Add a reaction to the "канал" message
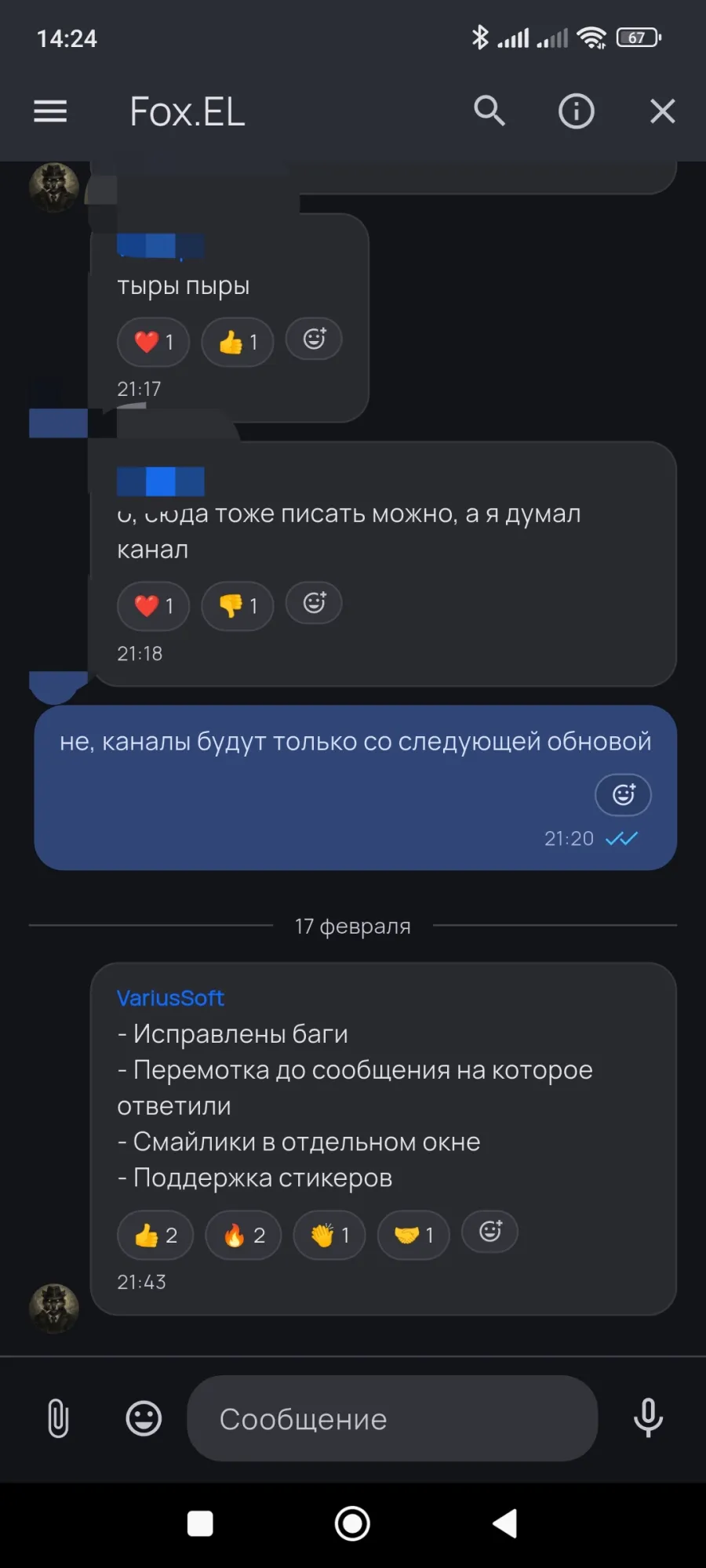Screen dimensions: 706x1568 (x=314, y=603)
